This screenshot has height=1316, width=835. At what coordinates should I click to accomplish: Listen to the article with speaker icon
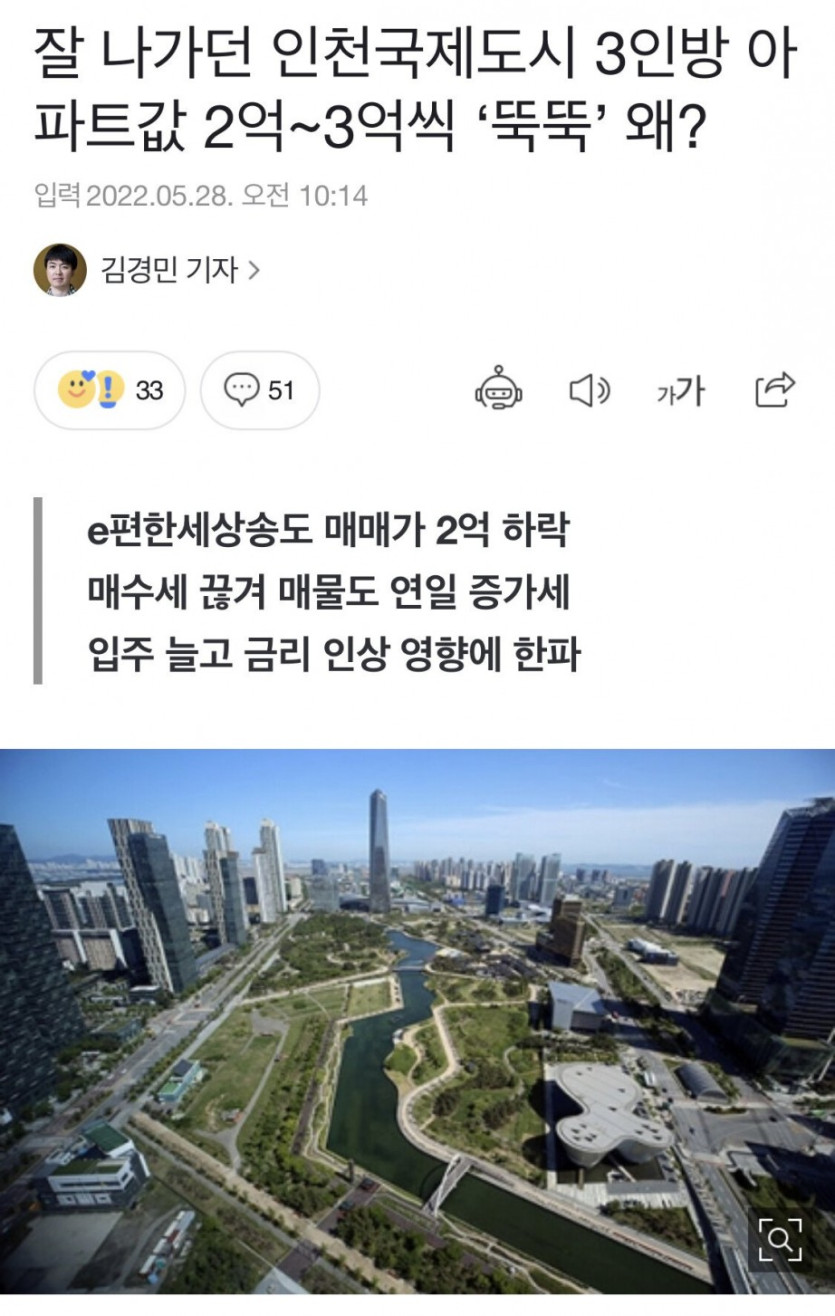click(x=589, y=390)
